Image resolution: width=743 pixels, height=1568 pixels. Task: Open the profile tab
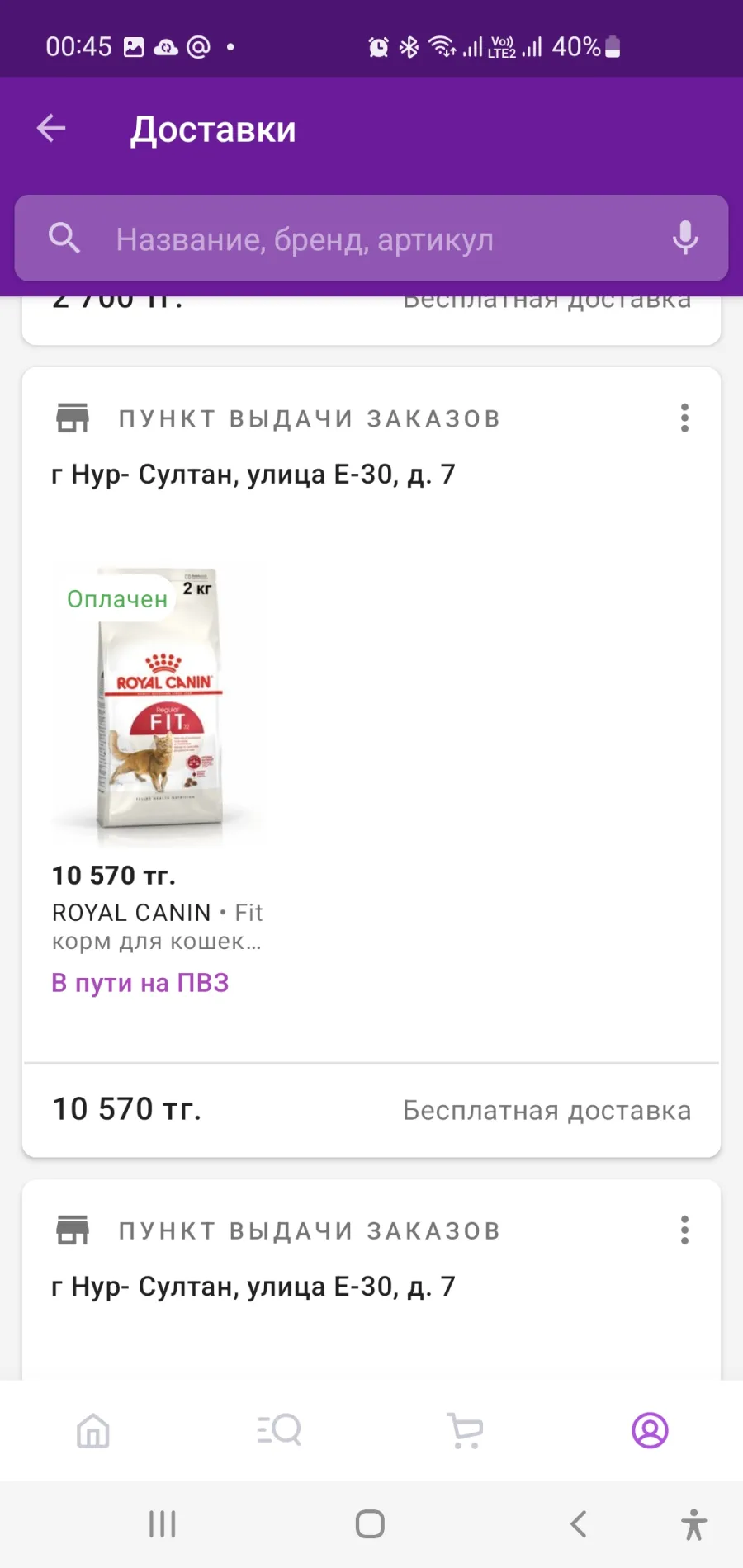click(650, 1430)
